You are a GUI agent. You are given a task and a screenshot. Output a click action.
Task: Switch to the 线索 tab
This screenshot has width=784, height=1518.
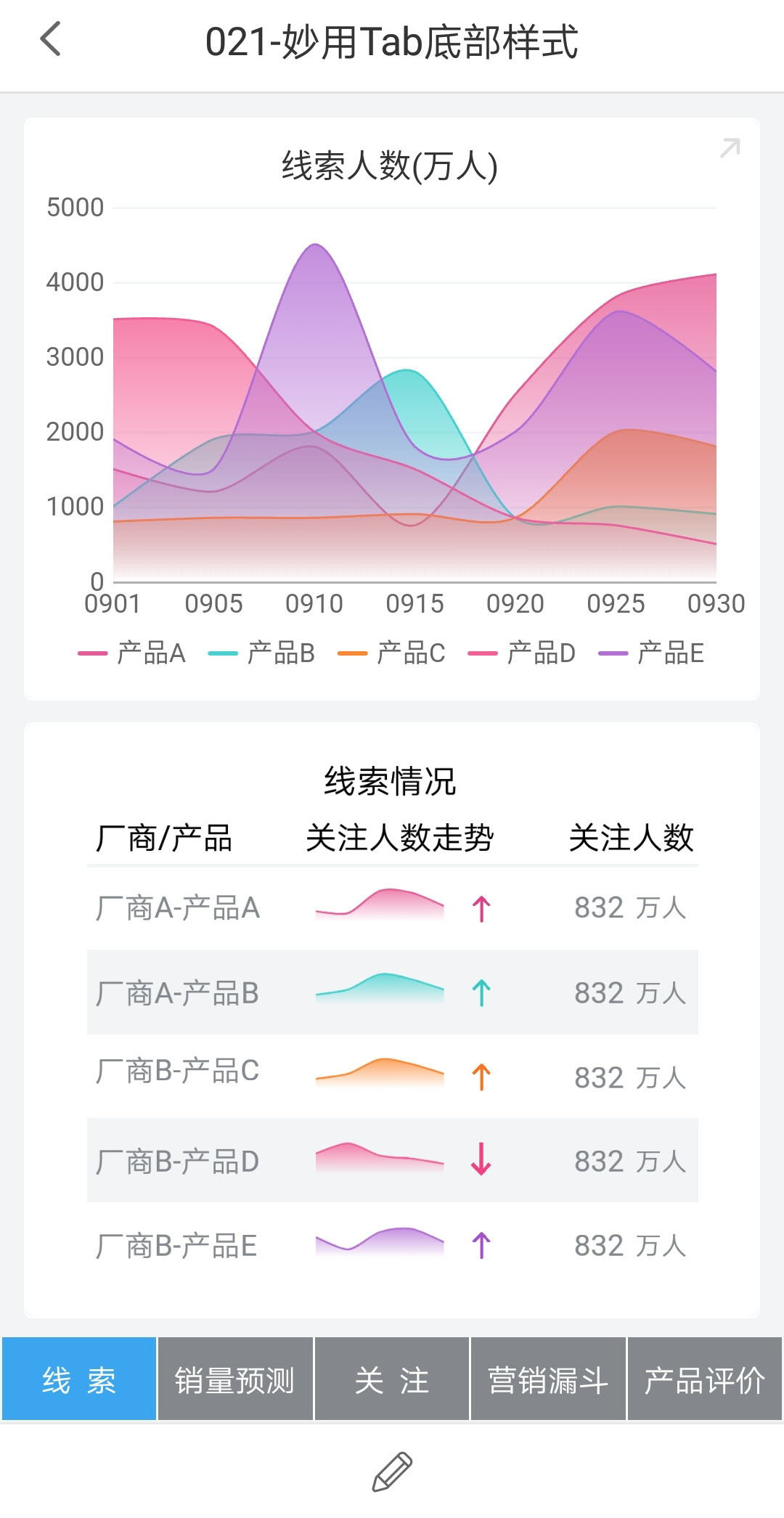click(x=79, y=1379)
